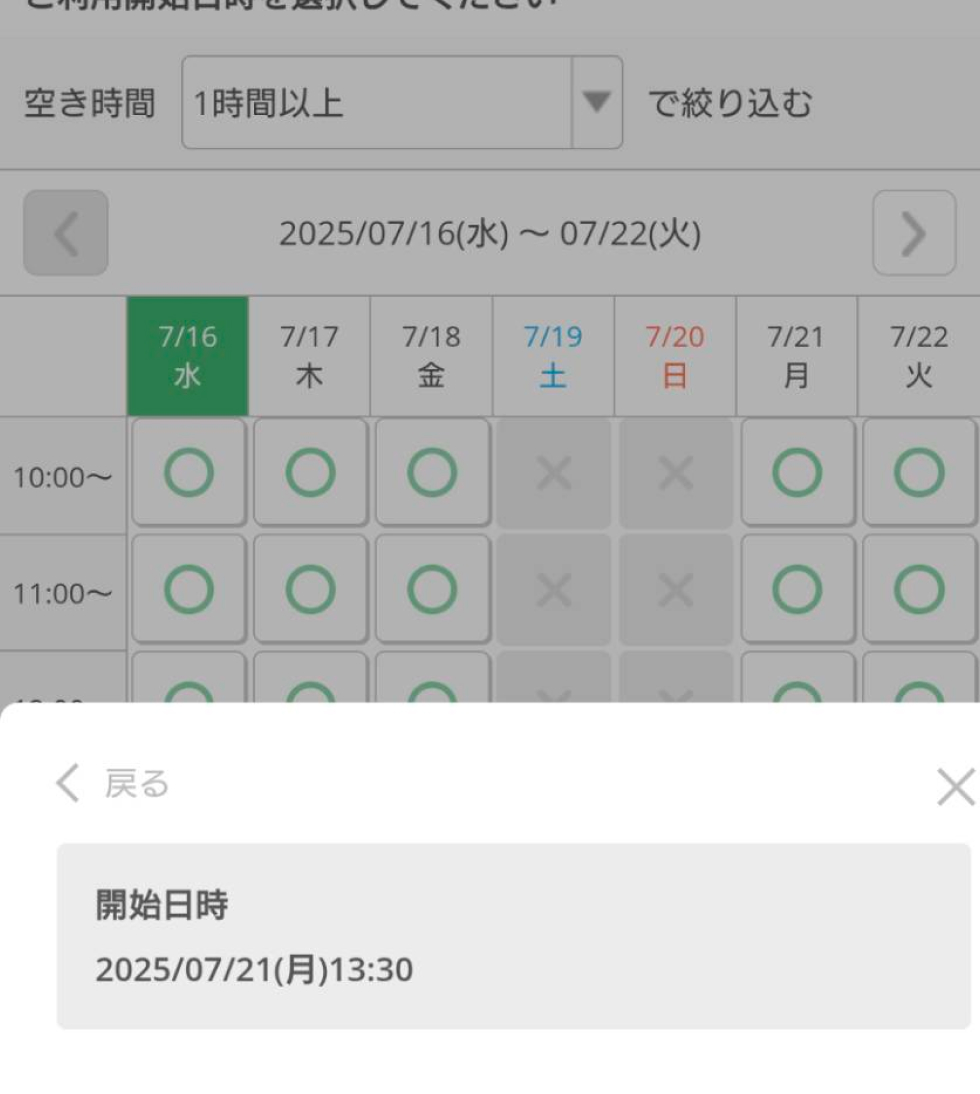Click the previous week arrow
This screenshot has width=980, height=1094.
click(x=65, y=233)
